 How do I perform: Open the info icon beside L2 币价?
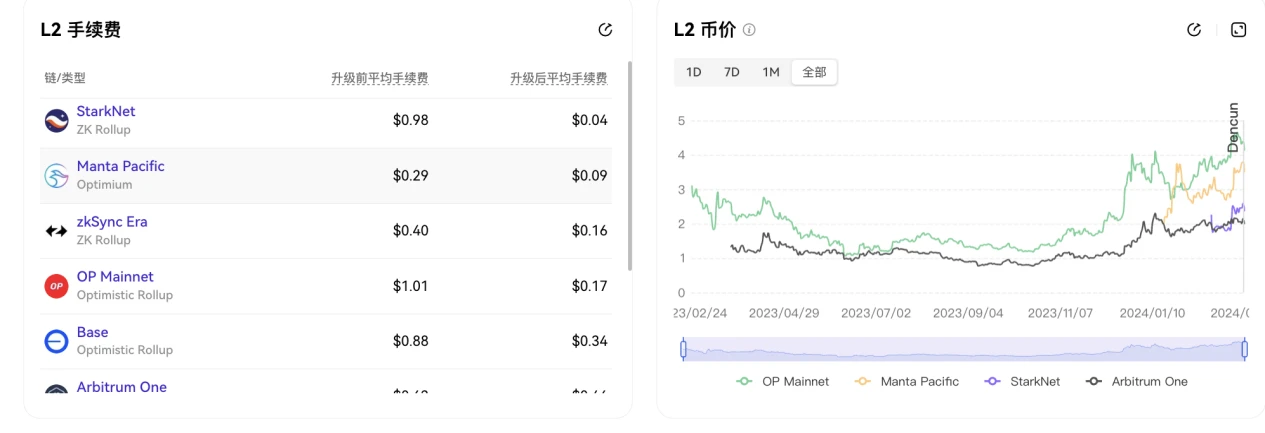click(x=749, y=30)
